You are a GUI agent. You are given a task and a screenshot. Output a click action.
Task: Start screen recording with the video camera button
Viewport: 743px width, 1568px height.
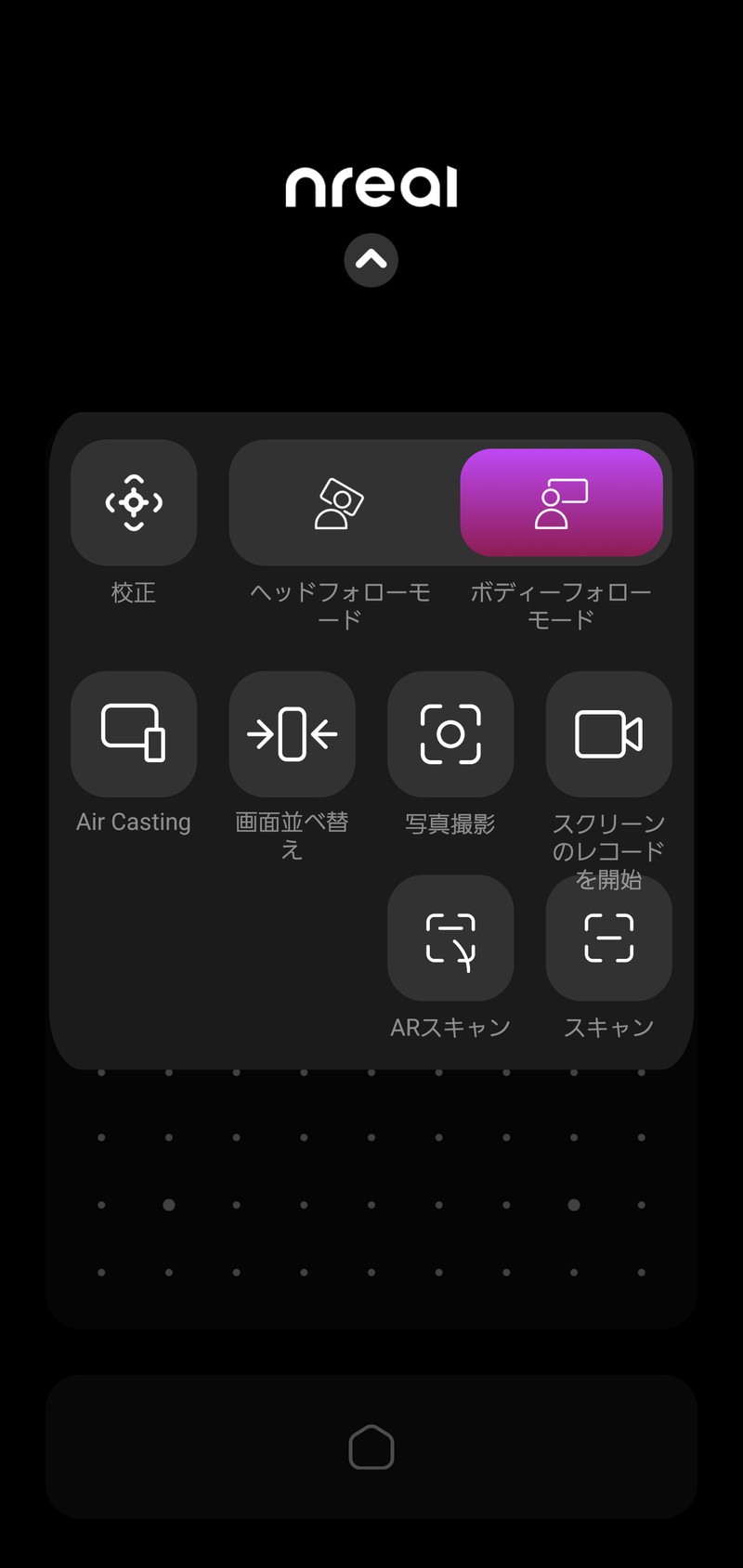[x=609, y=734]
